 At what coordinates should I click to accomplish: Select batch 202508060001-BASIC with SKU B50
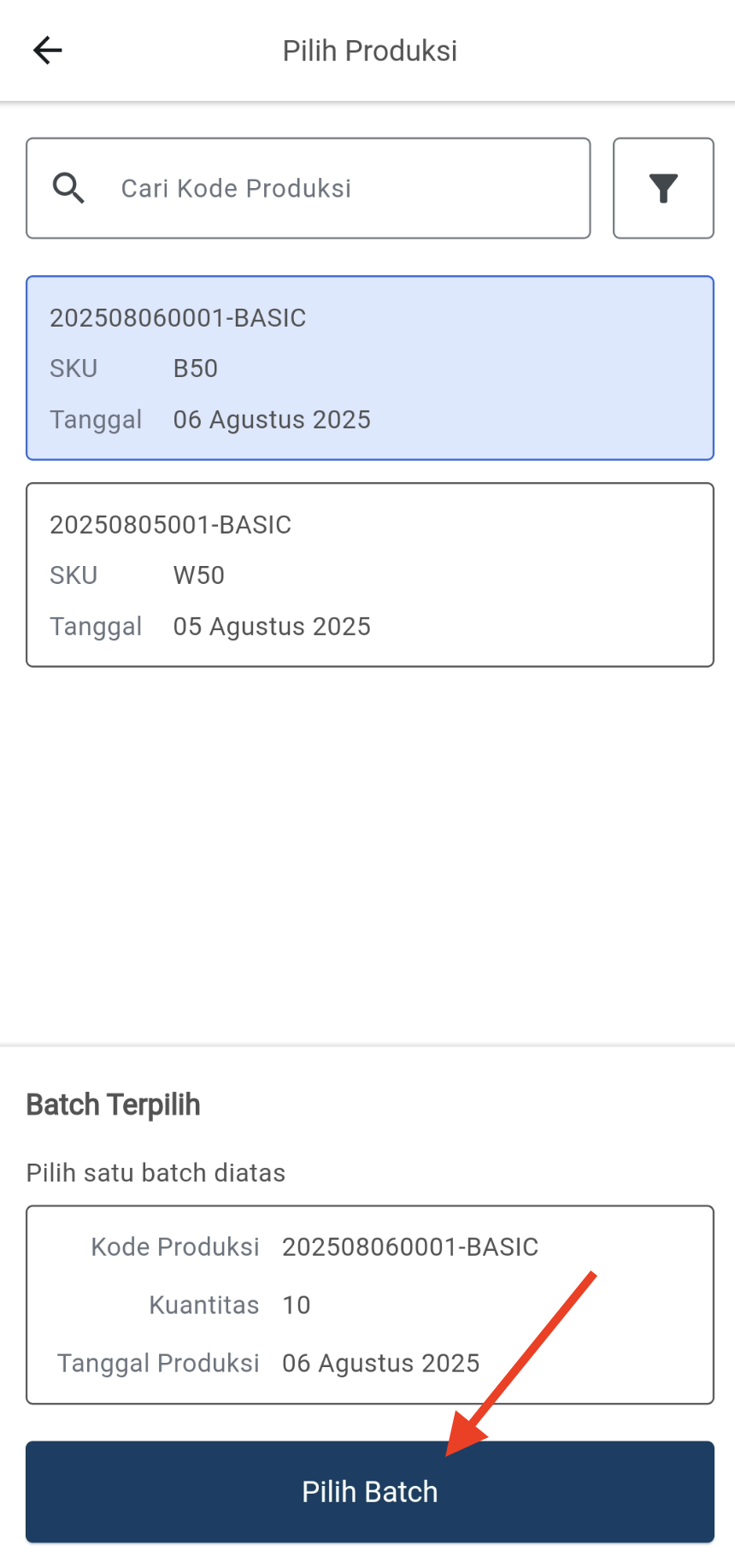(369, 368)
